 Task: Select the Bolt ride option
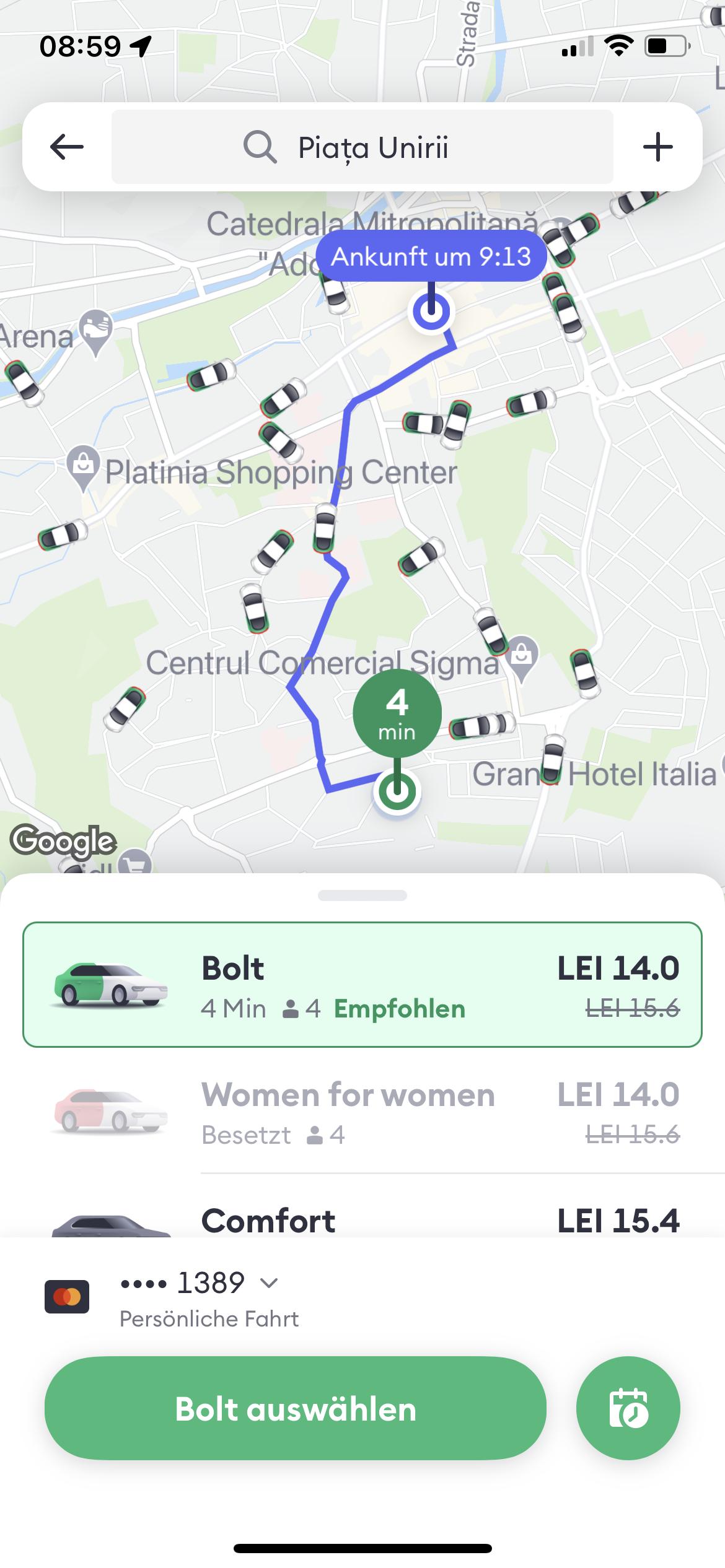point(362,985)
